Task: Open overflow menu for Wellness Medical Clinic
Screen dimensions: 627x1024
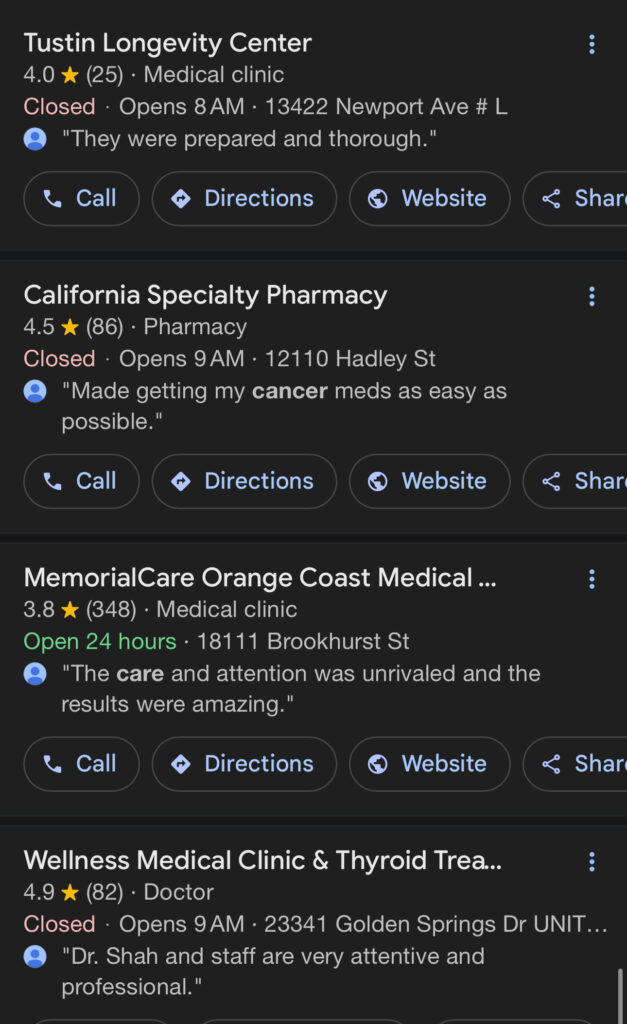Action: pos(592,862)
